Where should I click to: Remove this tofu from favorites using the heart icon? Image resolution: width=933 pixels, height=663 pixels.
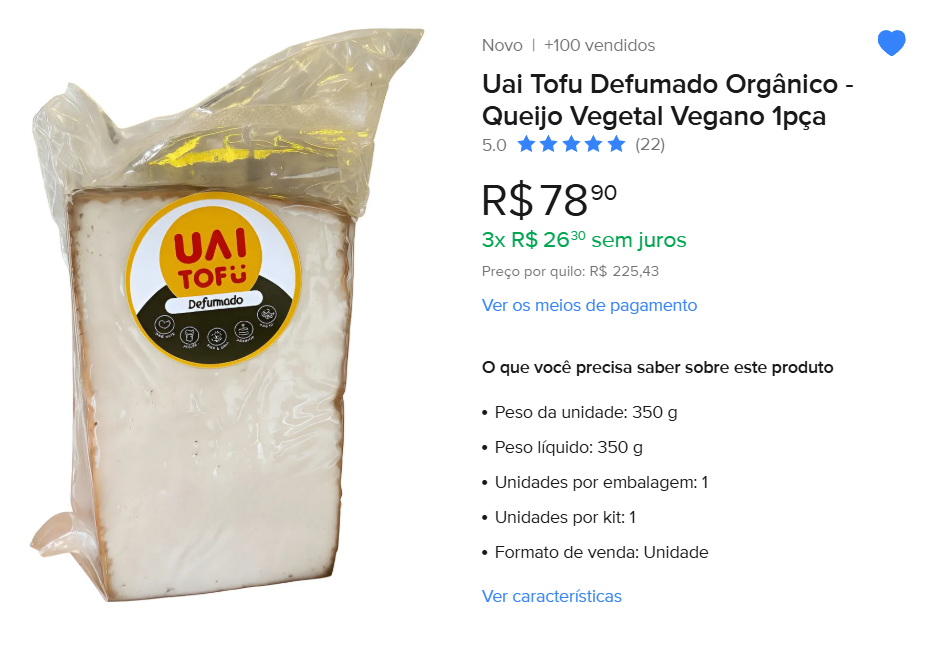click(x=891, y=43)
